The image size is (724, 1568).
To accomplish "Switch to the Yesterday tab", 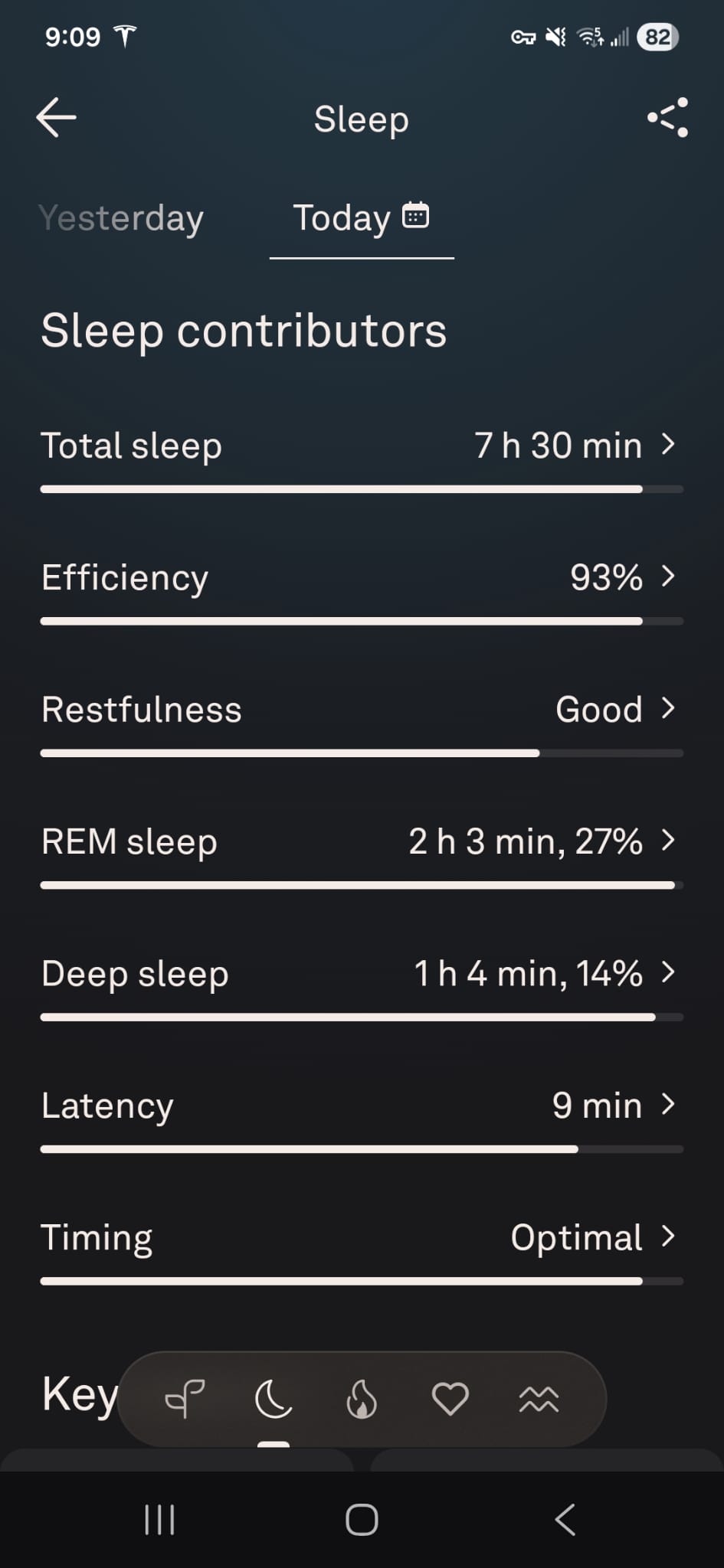I will pos(121,218).
